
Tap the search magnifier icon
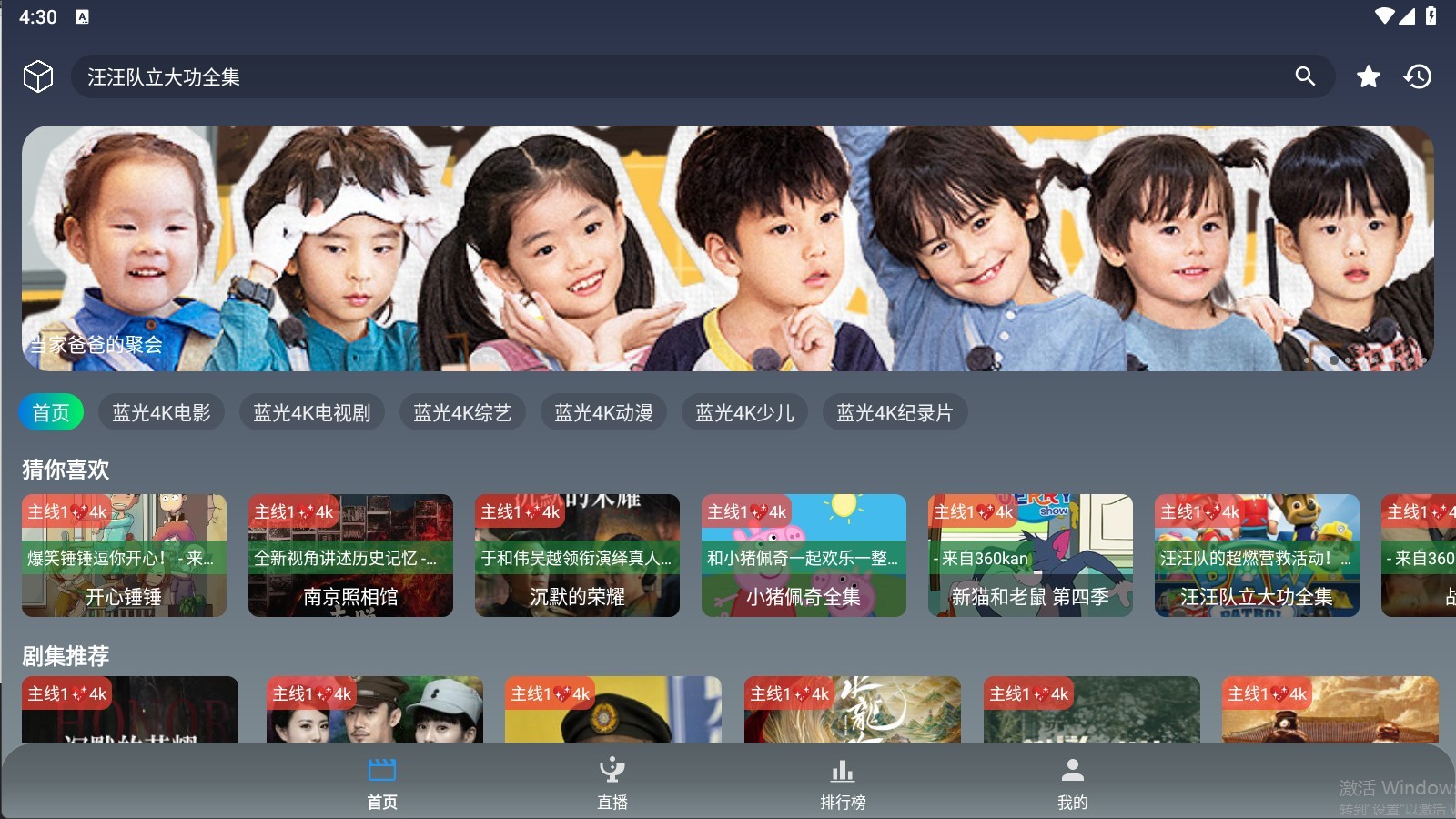[x=1305, y=76]
